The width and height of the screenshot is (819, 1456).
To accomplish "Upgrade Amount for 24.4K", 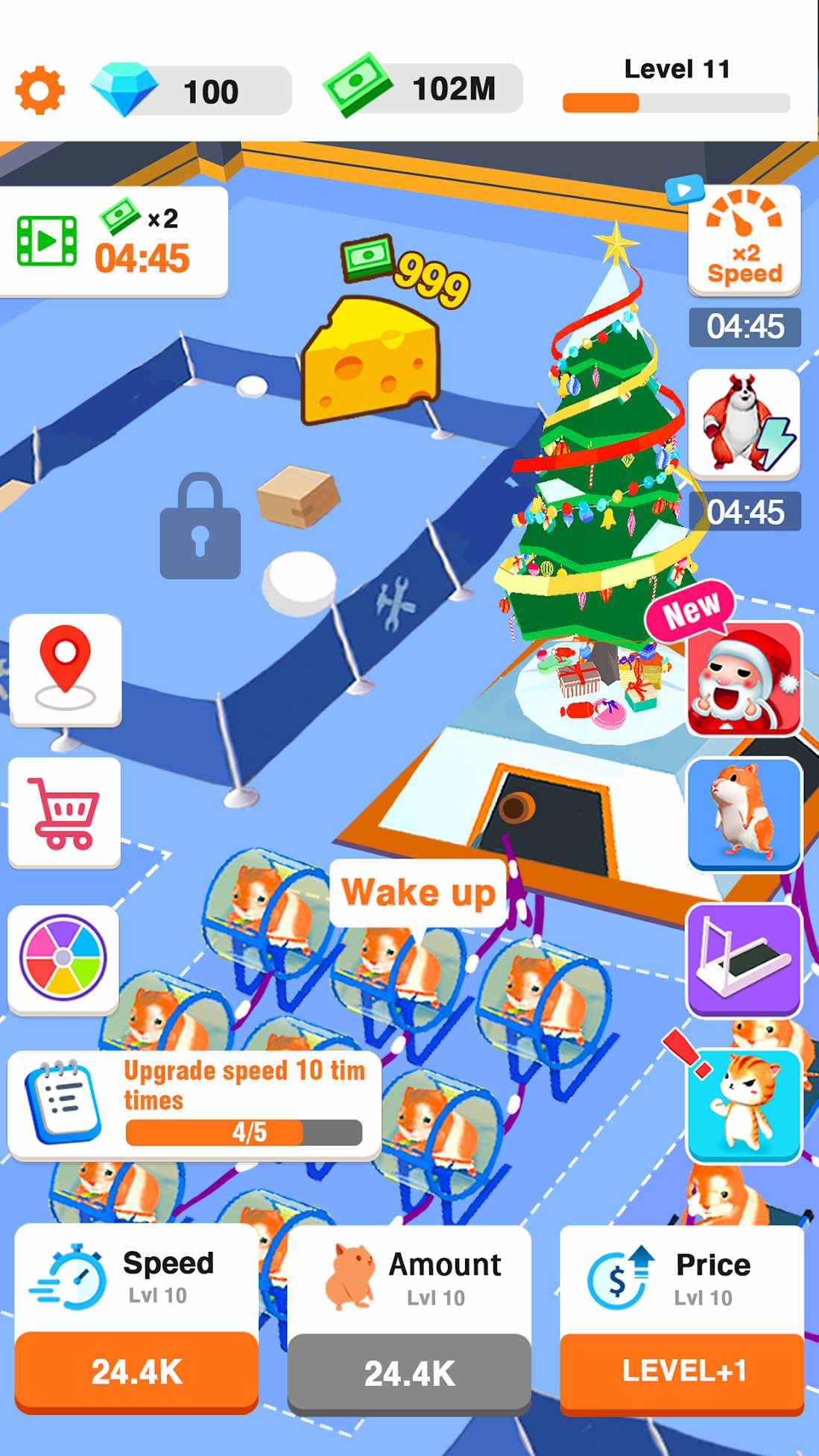I will pos(409,1373).
